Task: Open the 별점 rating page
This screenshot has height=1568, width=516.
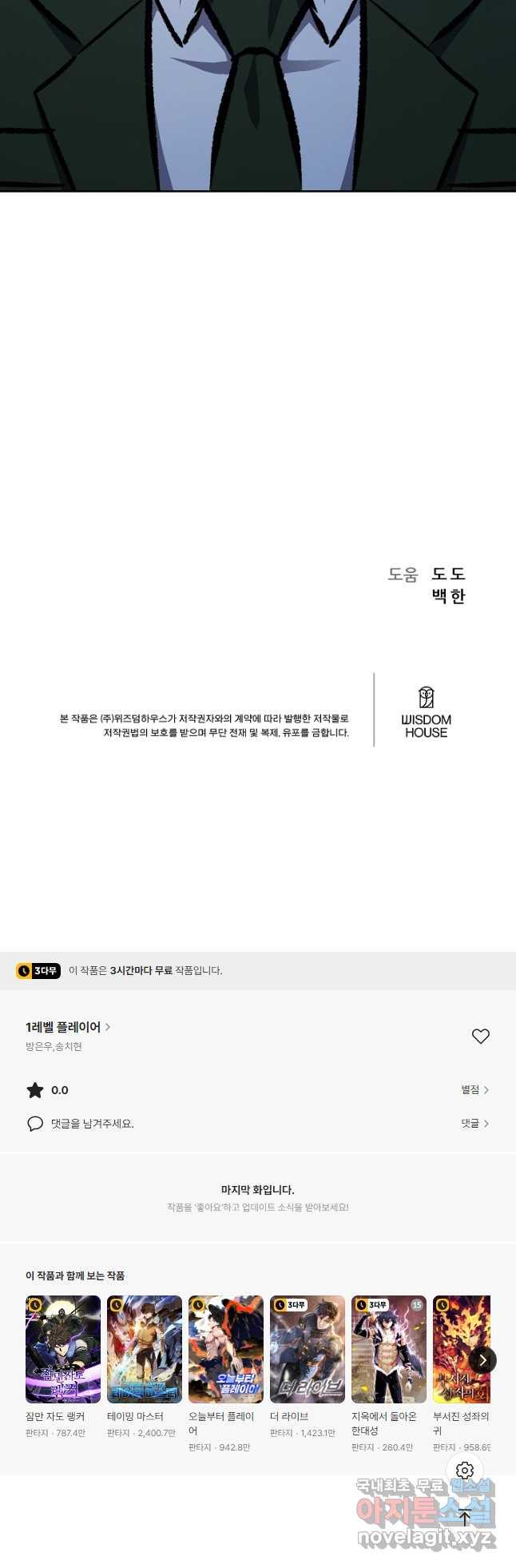Action: (474, 1090)
